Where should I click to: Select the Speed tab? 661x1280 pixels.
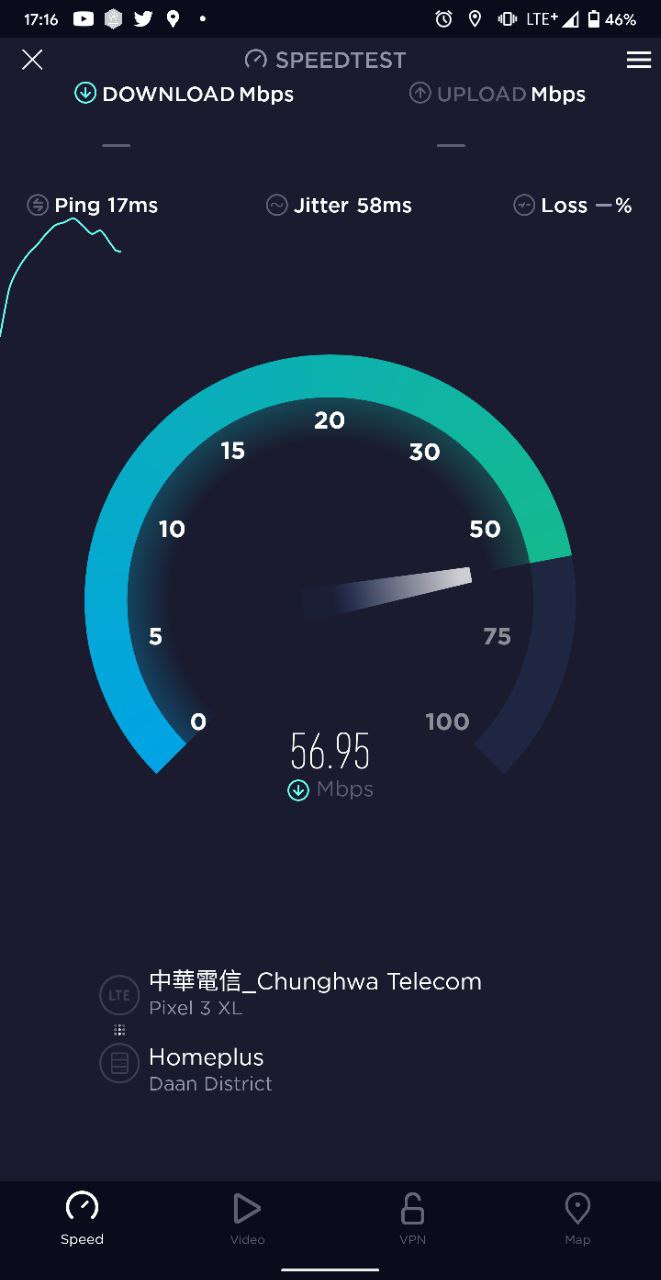[x=82, y=1218]
